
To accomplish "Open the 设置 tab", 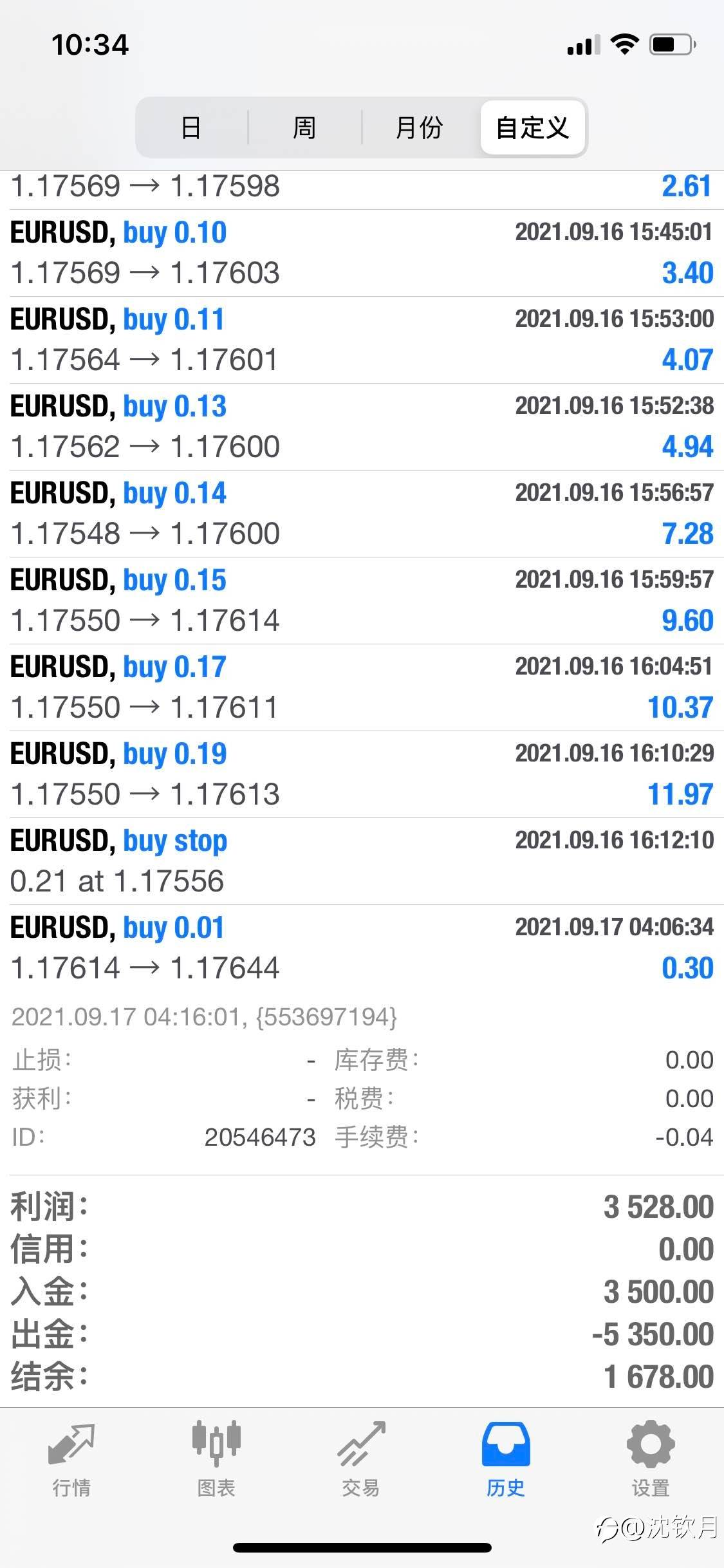I will click(651, 1460).
